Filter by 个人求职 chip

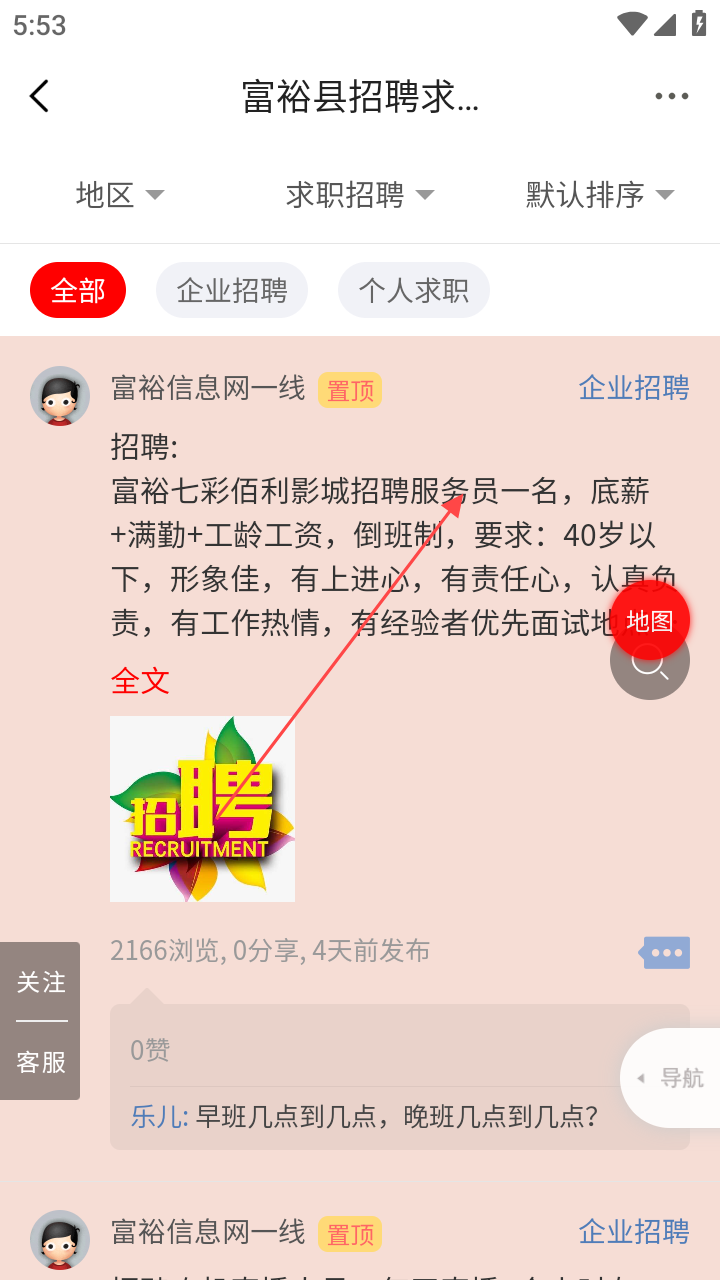pyautogui.click(x=413, y=290)
